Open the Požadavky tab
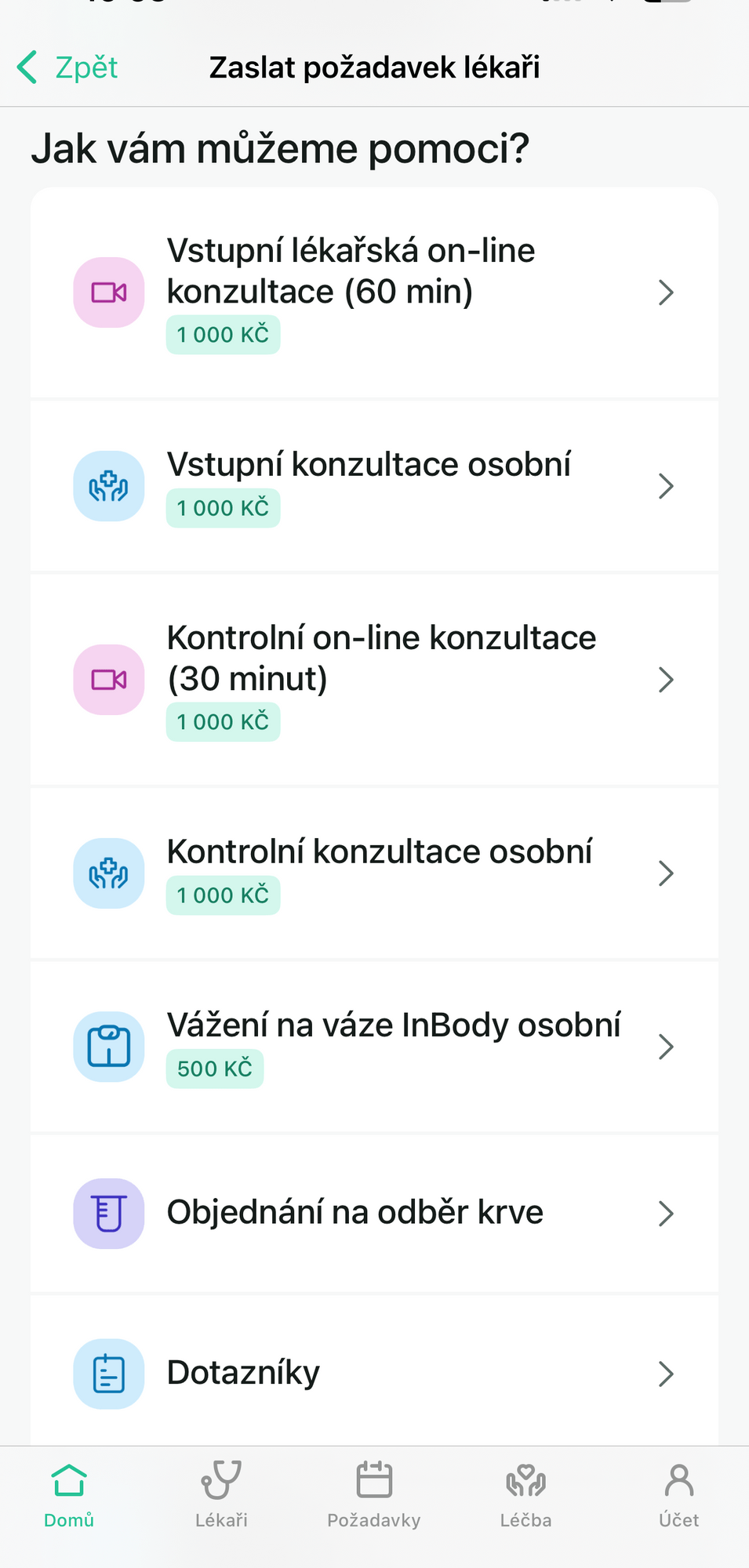 tap(374, 1494)
